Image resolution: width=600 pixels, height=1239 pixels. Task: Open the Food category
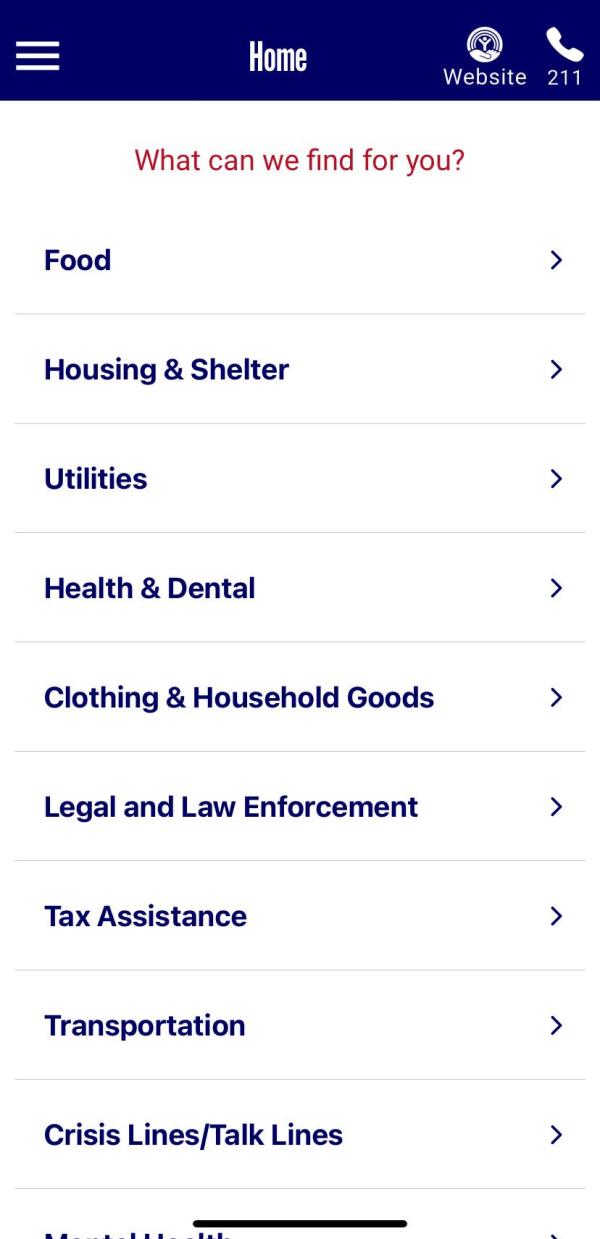coord(300,260)
